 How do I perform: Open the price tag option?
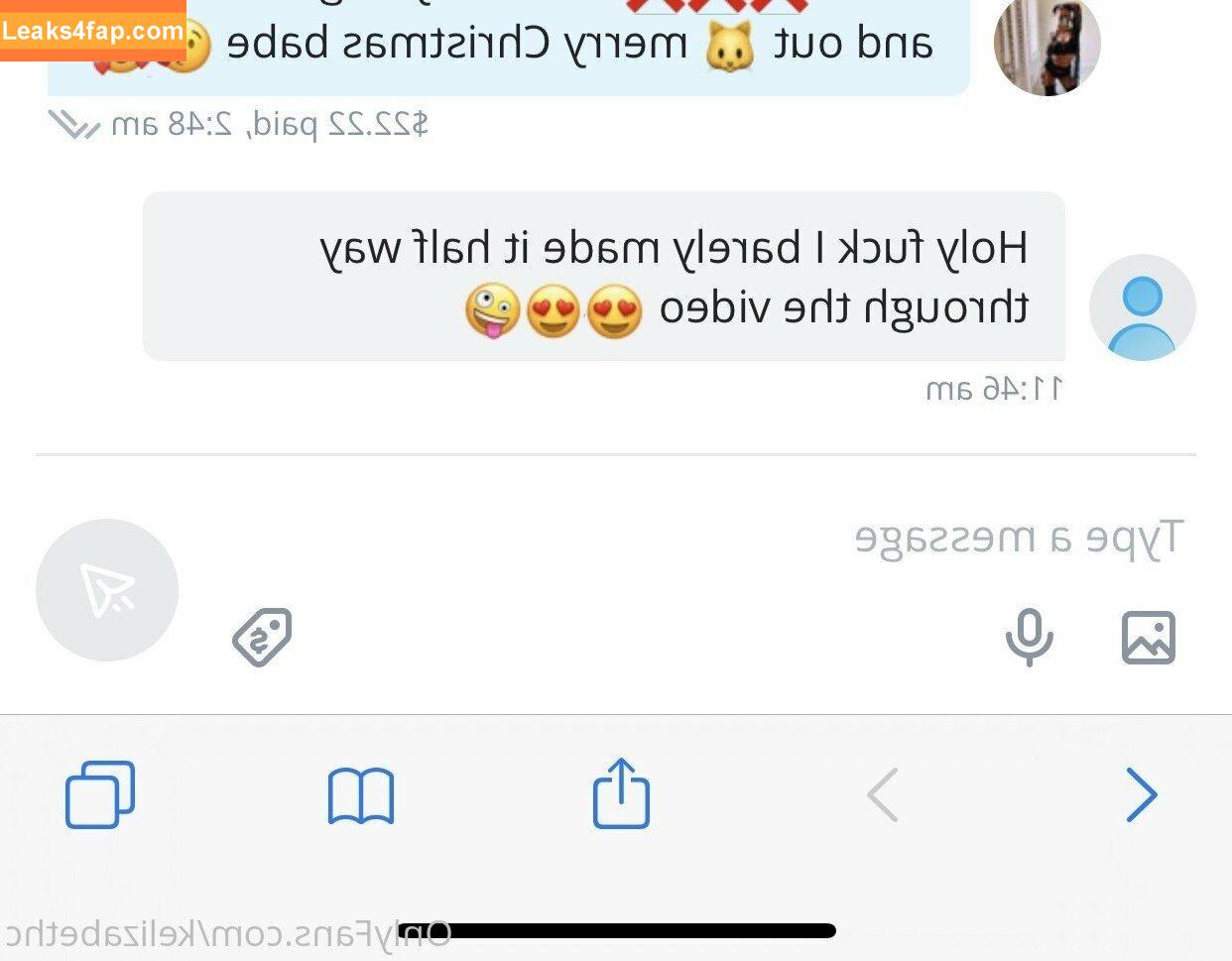point(262,637)
